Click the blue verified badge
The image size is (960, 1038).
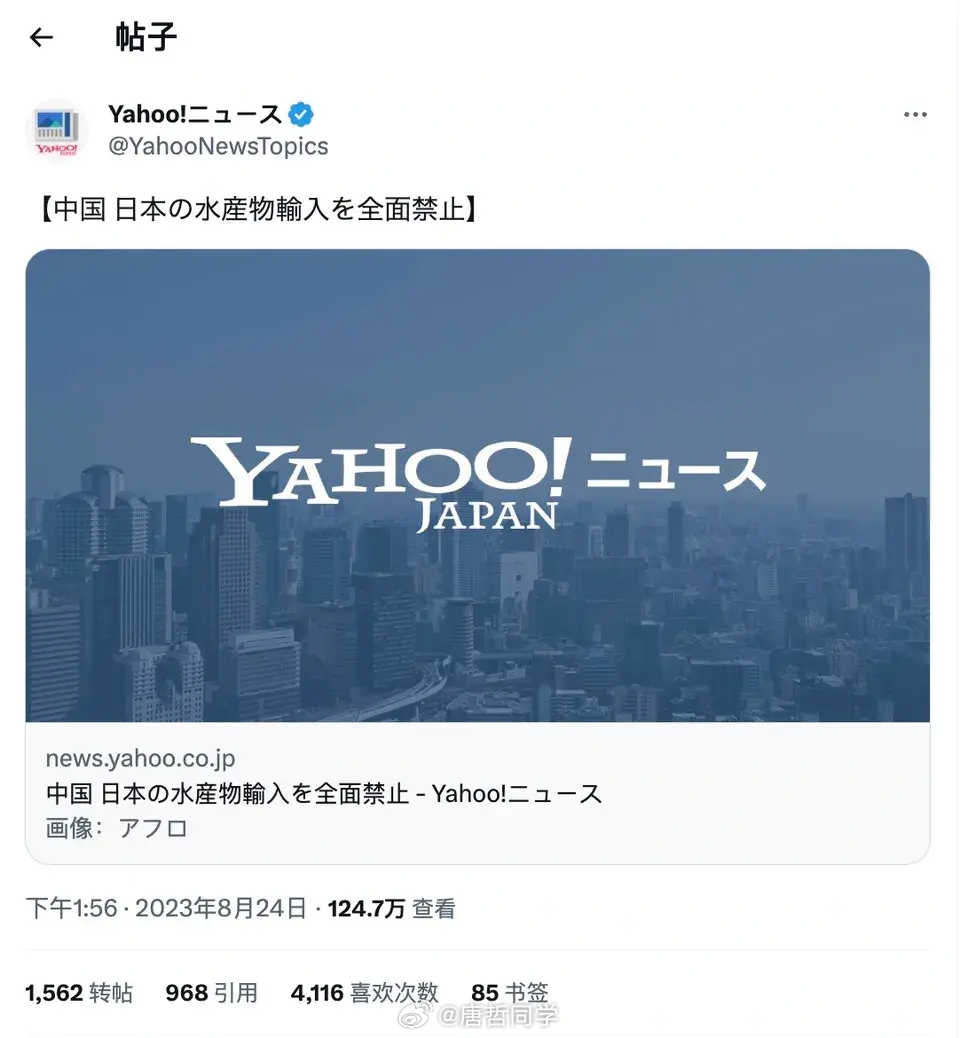pos(299,114)
